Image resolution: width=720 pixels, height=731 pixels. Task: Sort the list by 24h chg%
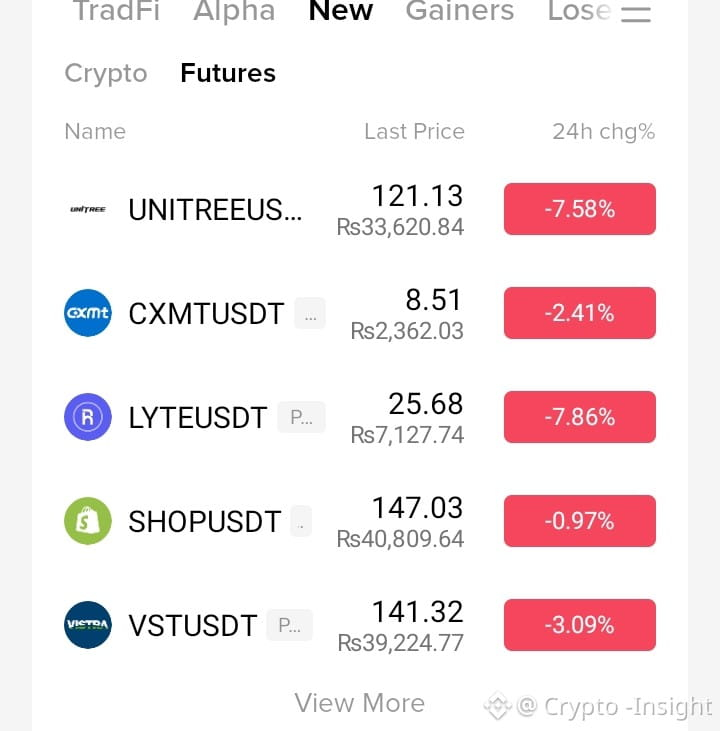point(604,132)
